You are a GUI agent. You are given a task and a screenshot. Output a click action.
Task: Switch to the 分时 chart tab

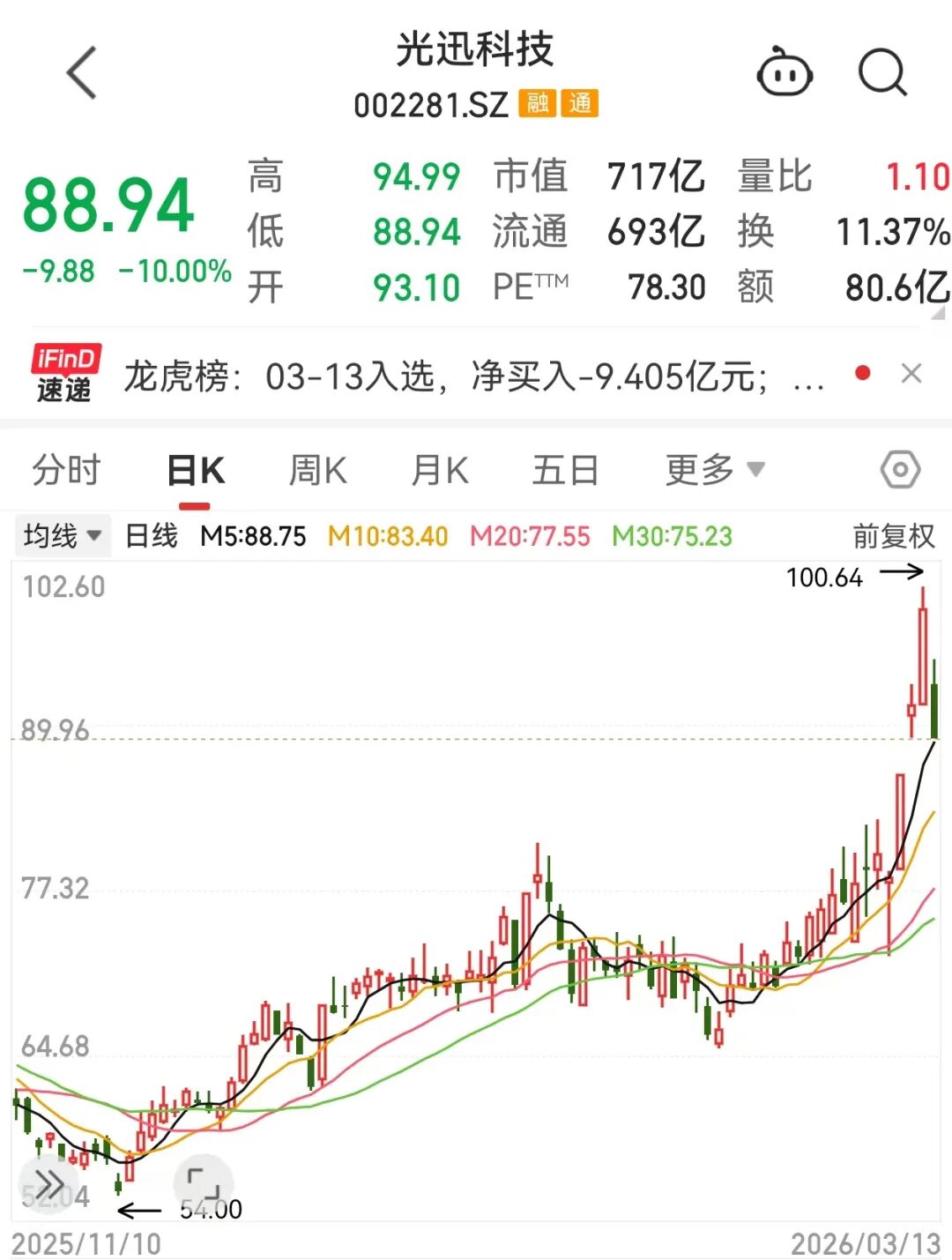coord(66,470)
